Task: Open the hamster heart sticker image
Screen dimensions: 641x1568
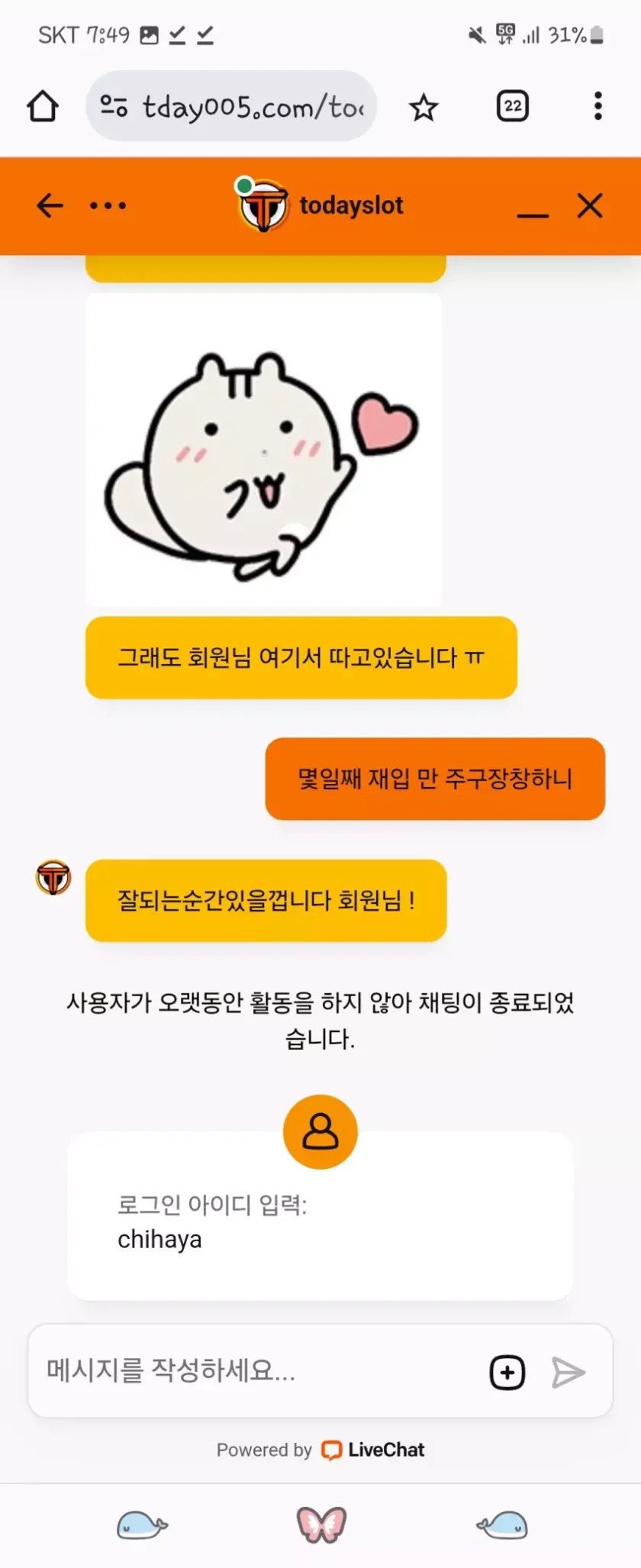Action: coord(263,450)
